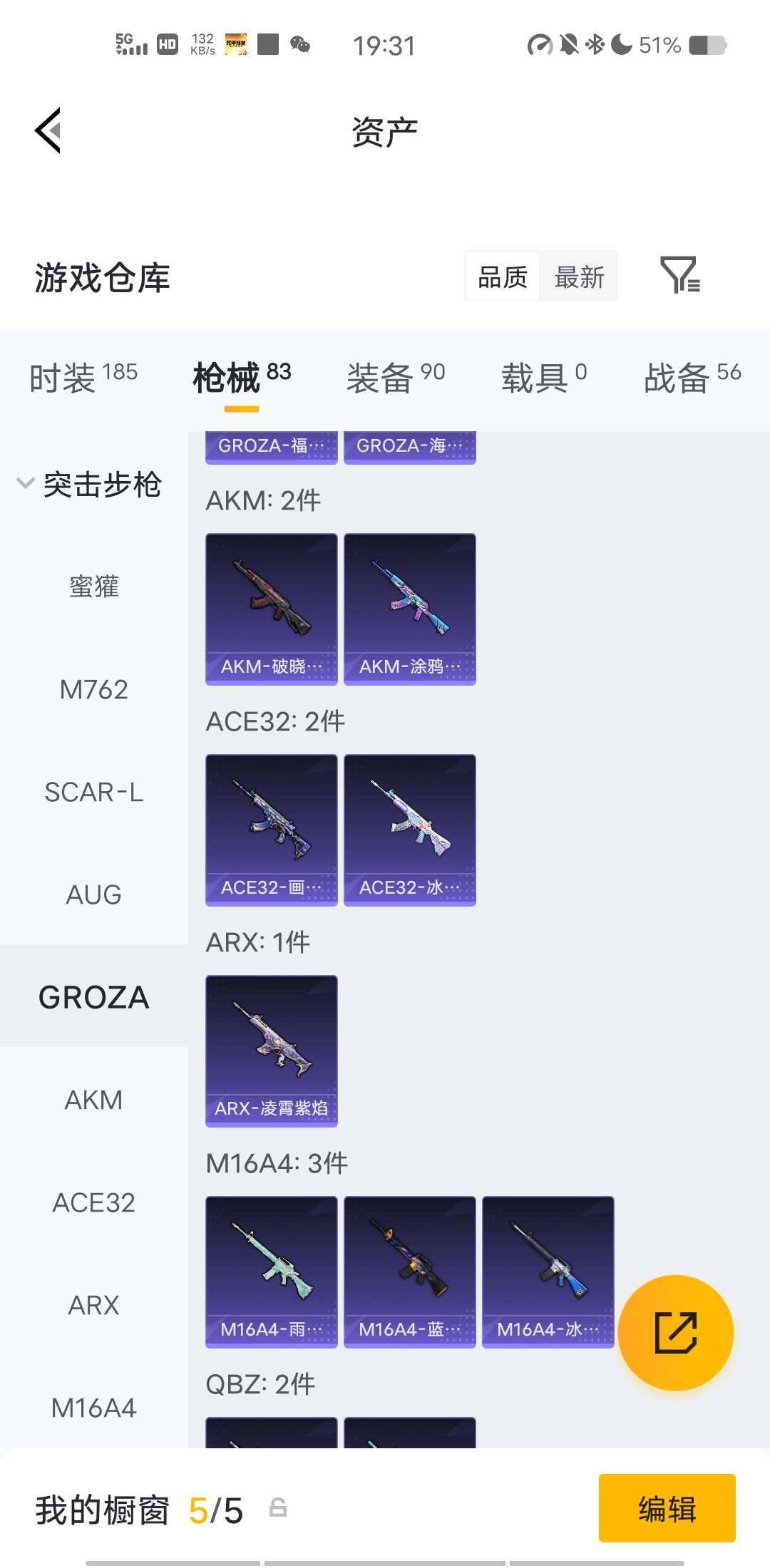Tap the back arrow on 资产 page

47,130
